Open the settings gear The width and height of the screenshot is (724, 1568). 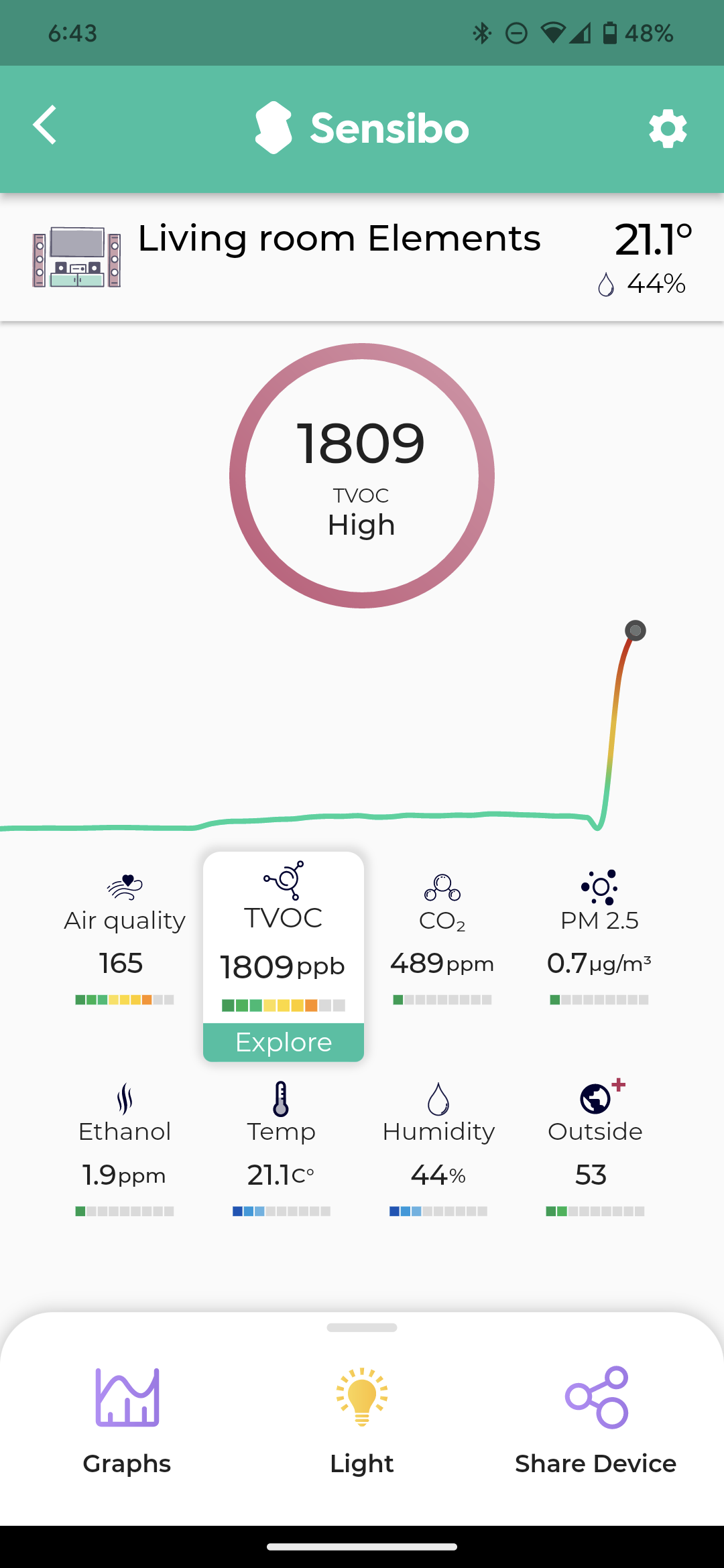668,129
